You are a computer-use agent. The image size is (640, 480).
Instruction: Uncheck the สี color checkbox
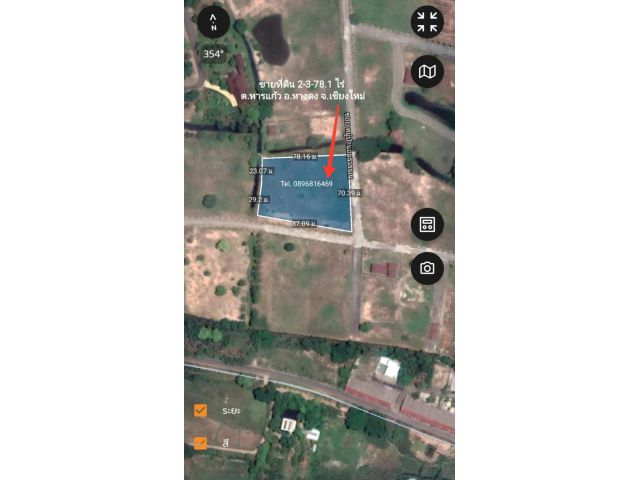(x=201, y=443)
